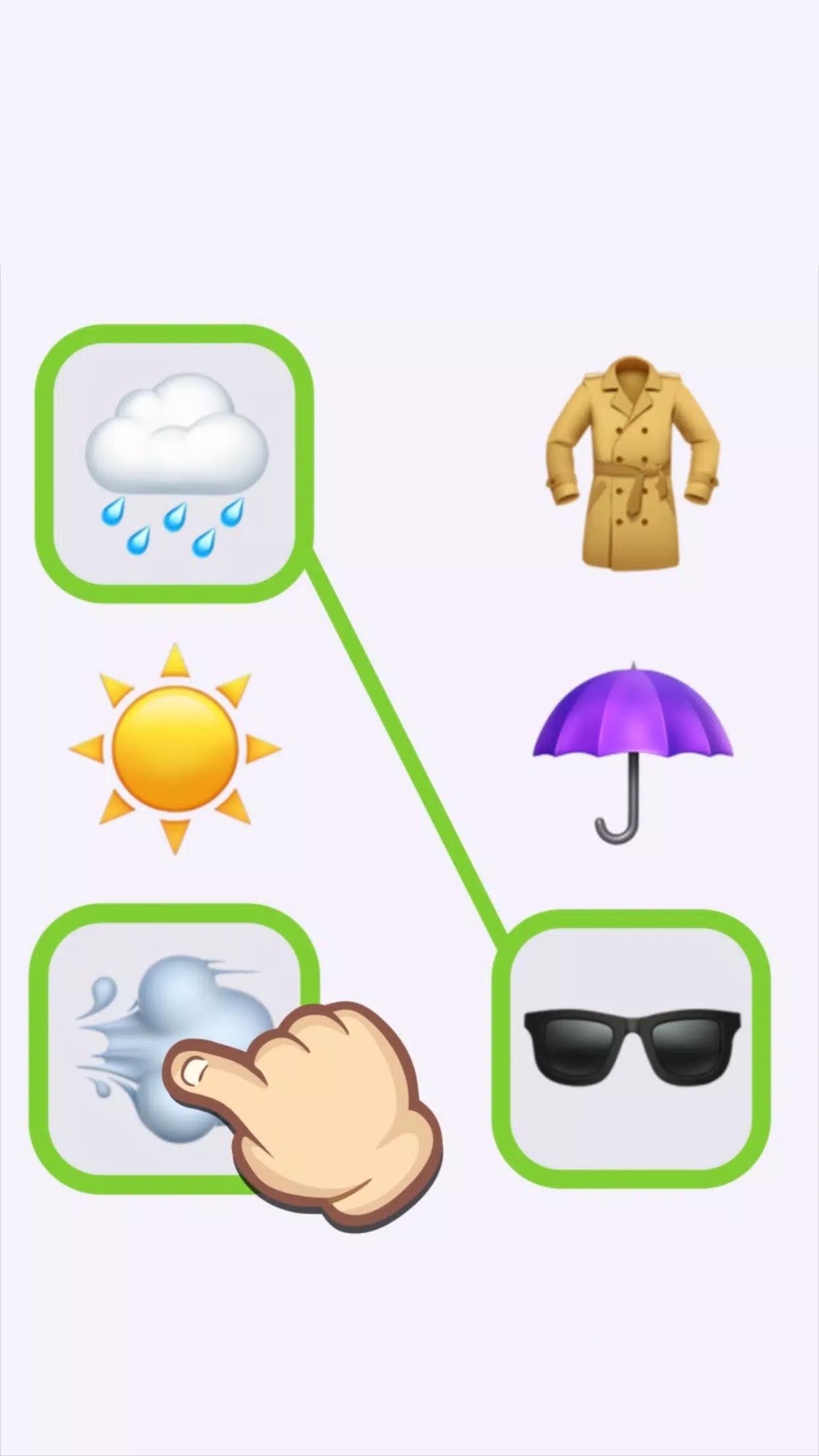This screenshot has width=819, height=1456.
Task: Tap the sunglasses emoji tile
Action: click(x=631, y=1048)
